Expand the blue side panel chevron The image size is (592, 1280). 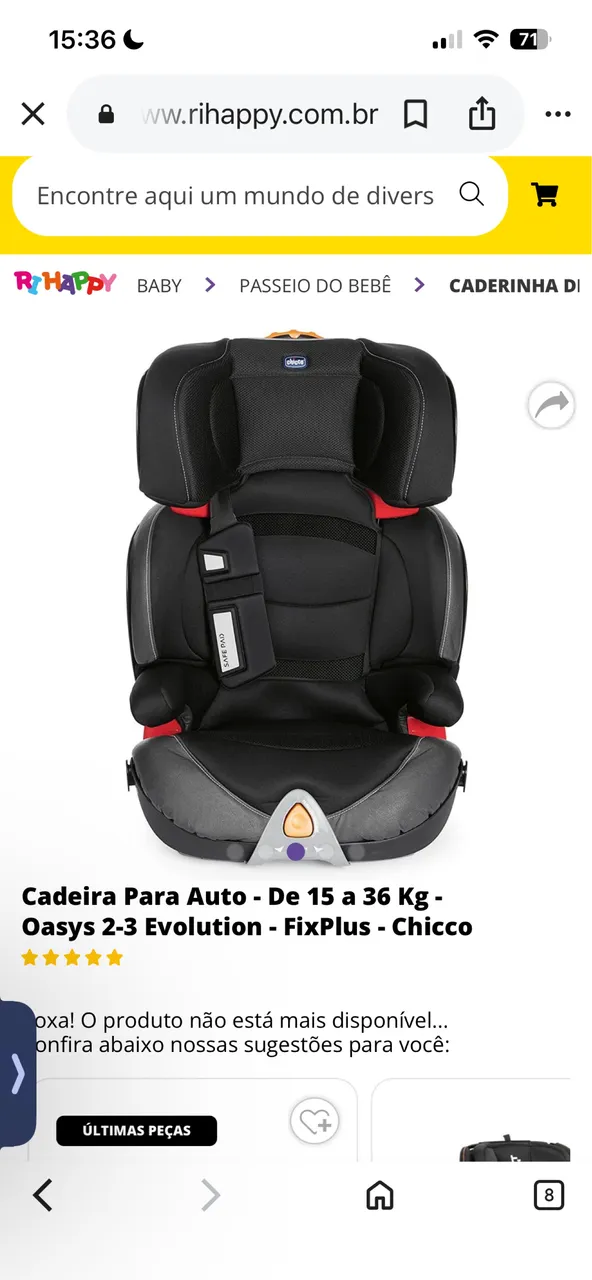[x=17, y=1074]
